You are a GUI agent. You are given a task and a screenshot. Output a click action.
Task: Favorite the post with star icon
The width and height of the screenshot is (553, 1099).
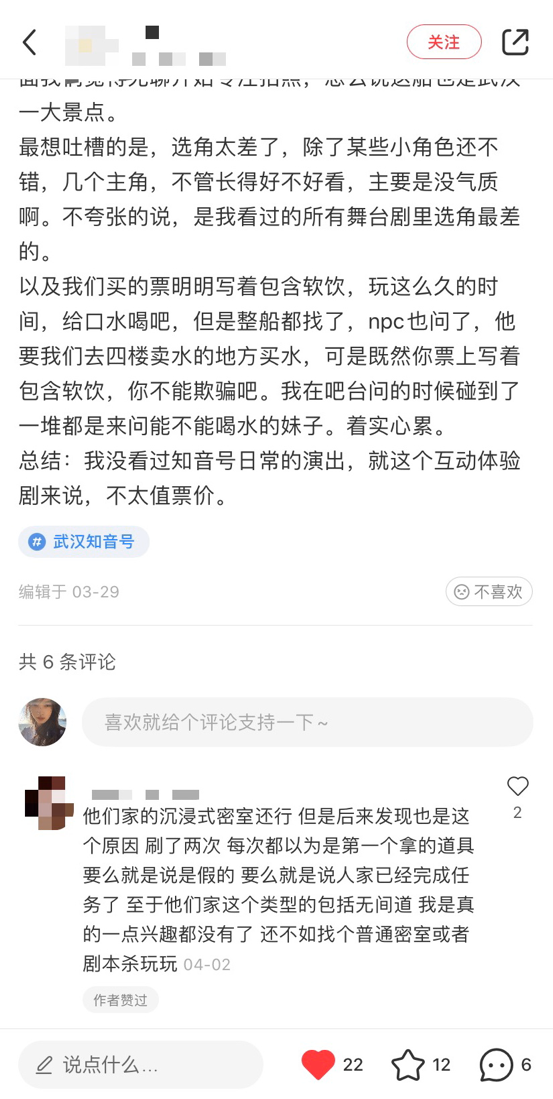click(x=408, y=1065)
